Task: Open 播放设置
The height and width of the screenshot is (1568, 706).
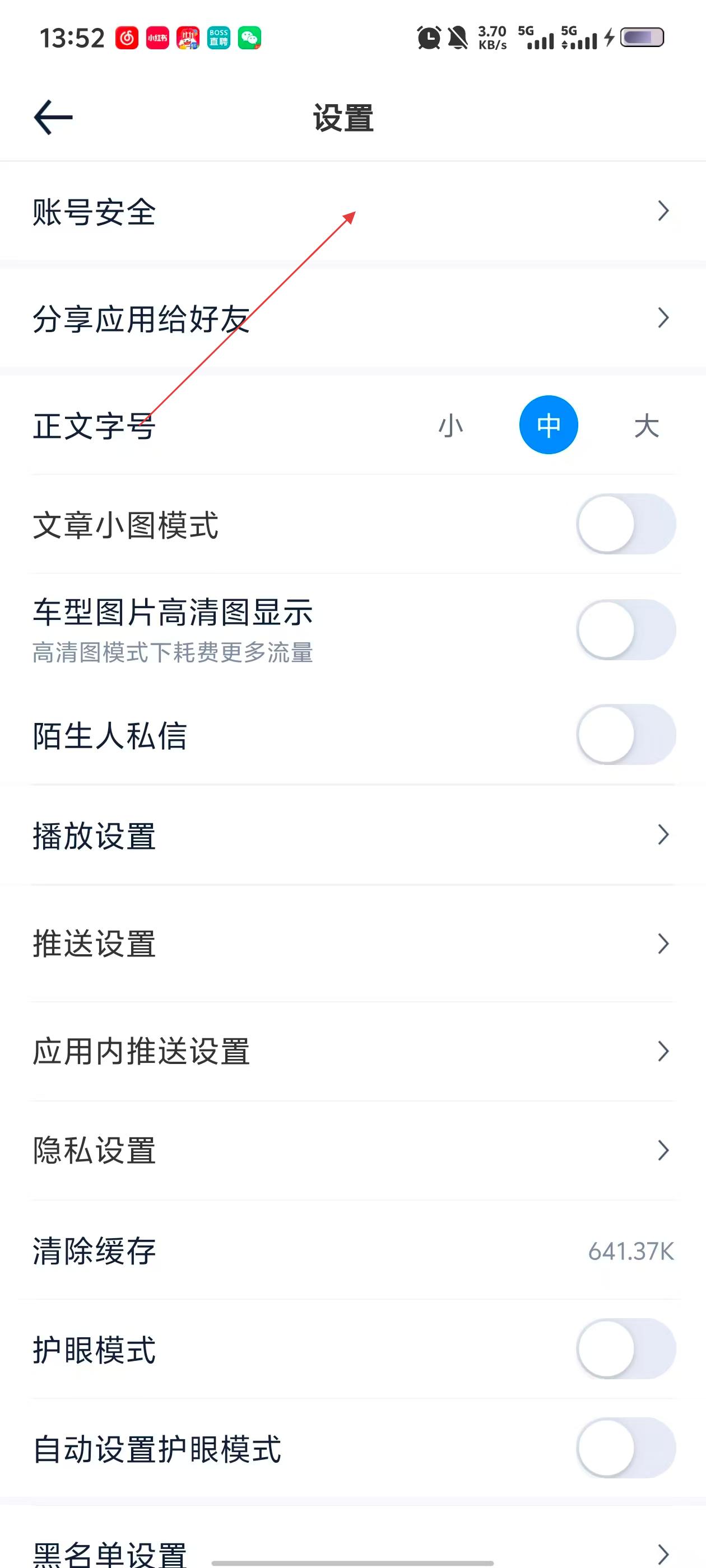Action: pos(352,834)
